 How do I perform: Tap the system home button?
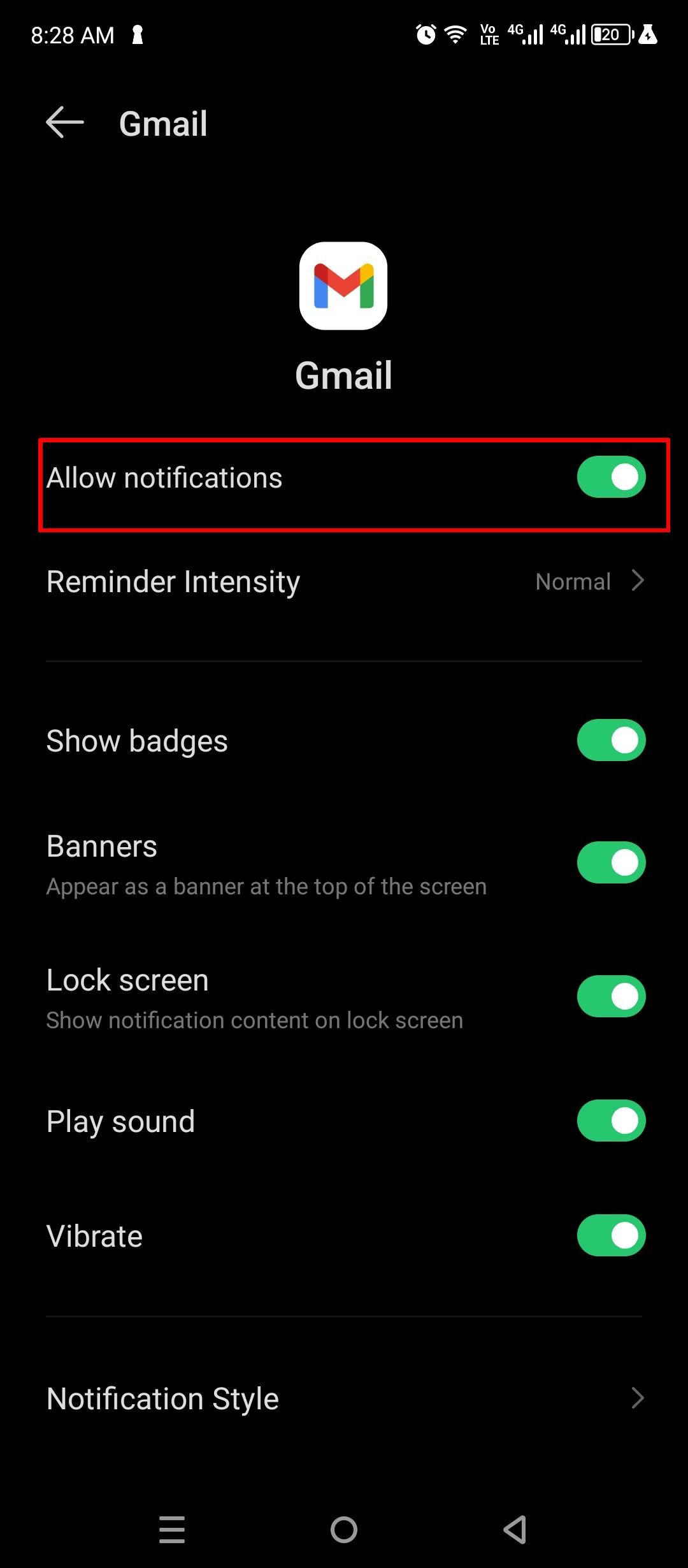click(344, 1530)
